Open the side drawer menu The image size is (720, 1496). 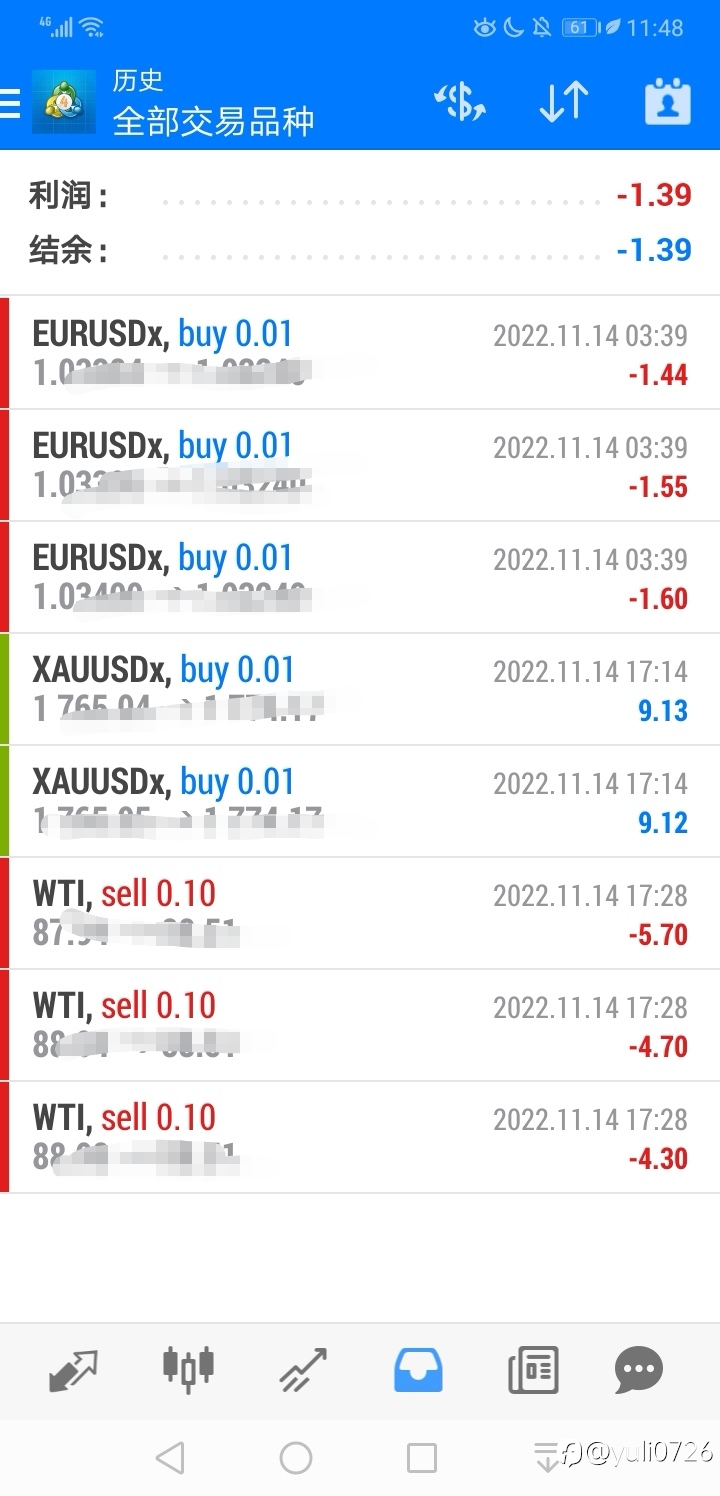10,103
